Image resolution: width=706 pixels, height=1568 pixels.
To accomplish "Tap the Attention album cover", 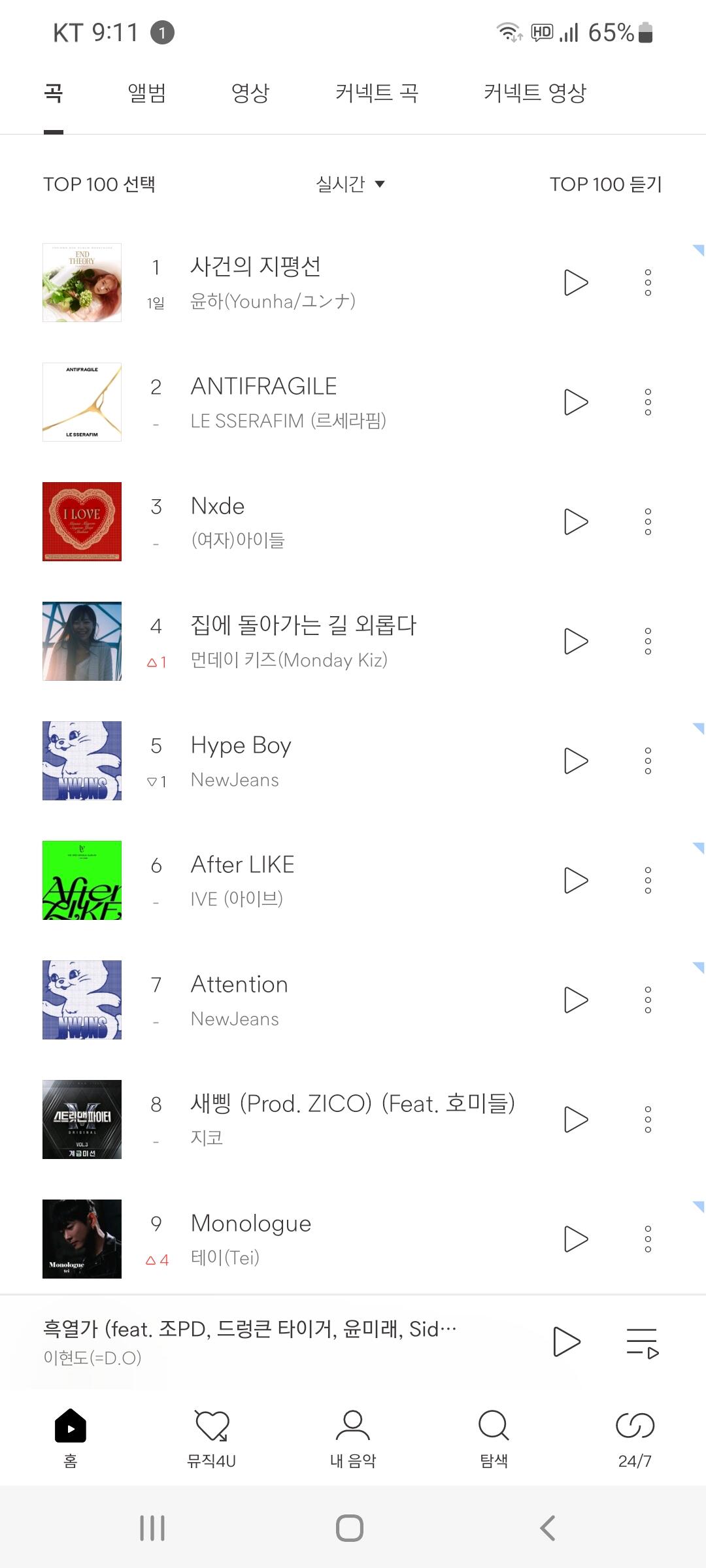I will click(x=82, y=1000).
